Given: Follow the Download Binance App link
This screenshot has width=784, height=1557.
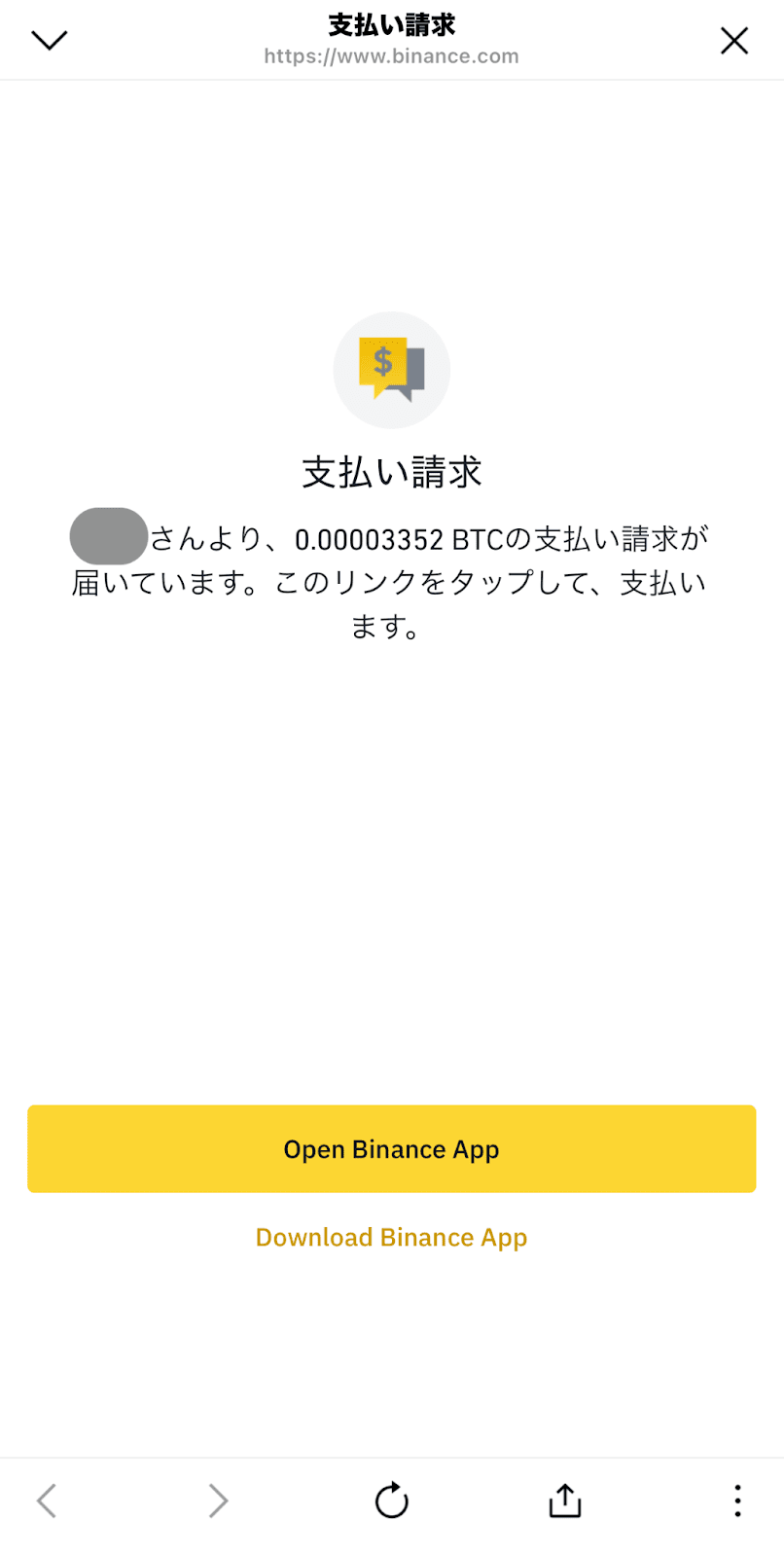Looking at the screenshot, I should click(x=391, y=1237).
